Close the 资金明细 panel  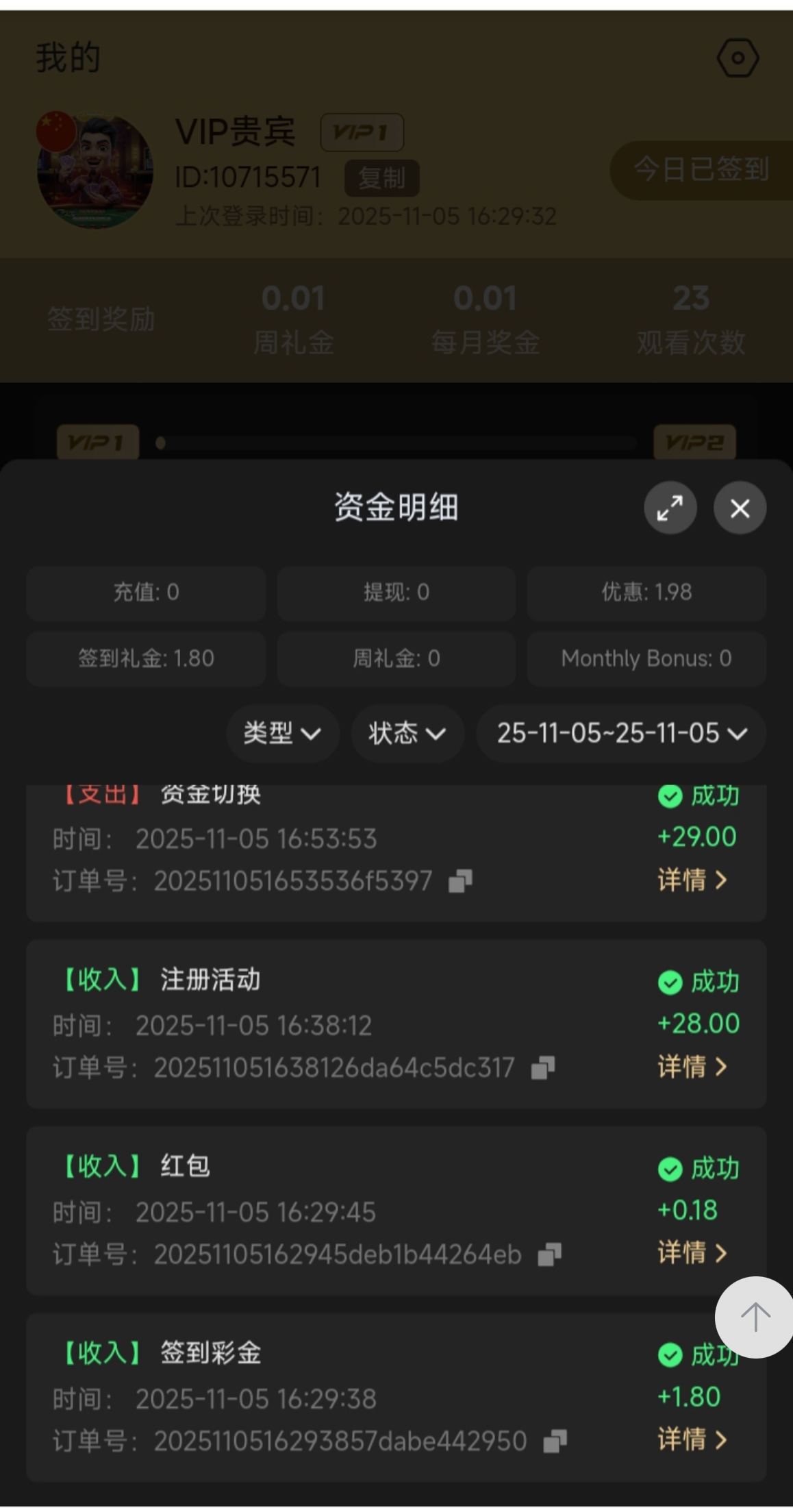(x=740, y=508)
